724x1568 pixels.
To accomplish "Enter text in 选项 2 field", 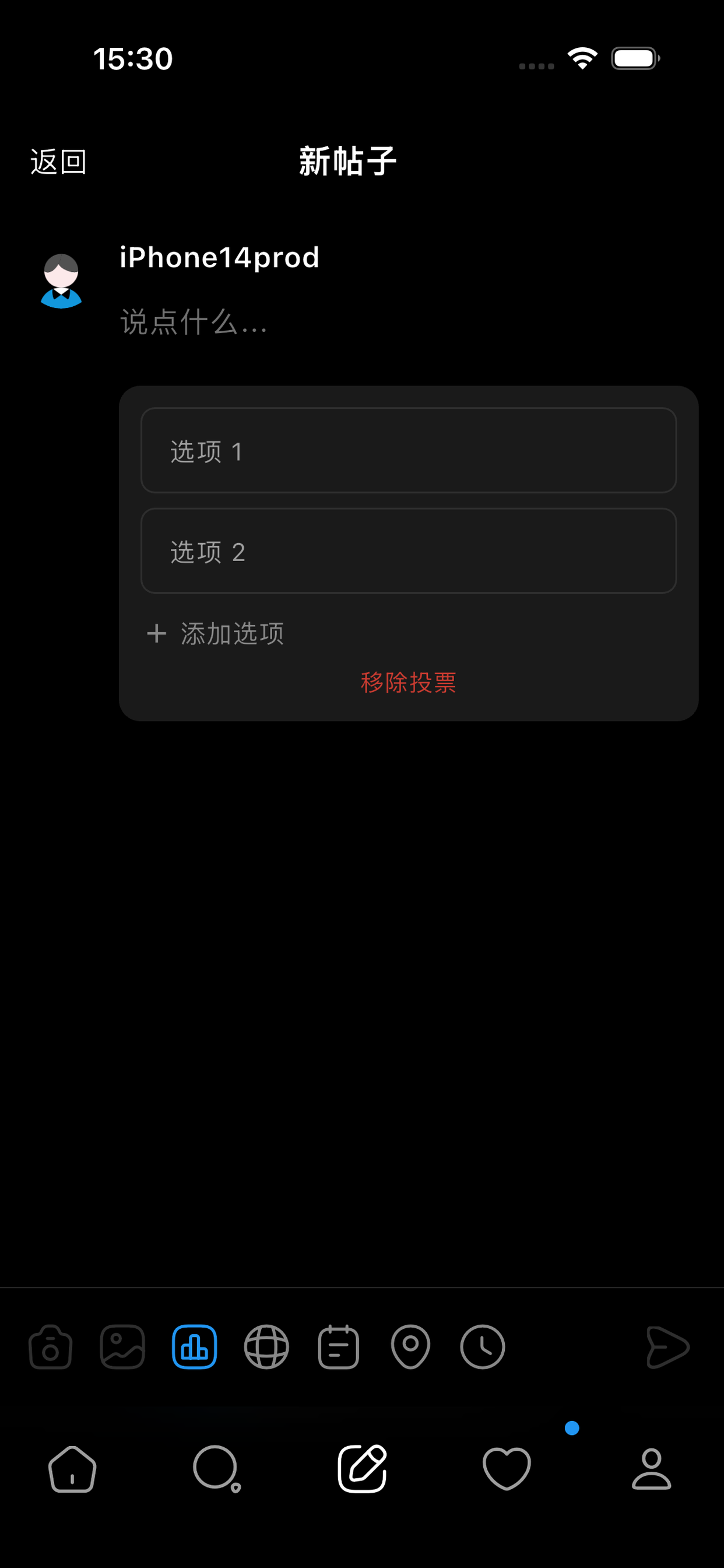I will coord(408,551).
